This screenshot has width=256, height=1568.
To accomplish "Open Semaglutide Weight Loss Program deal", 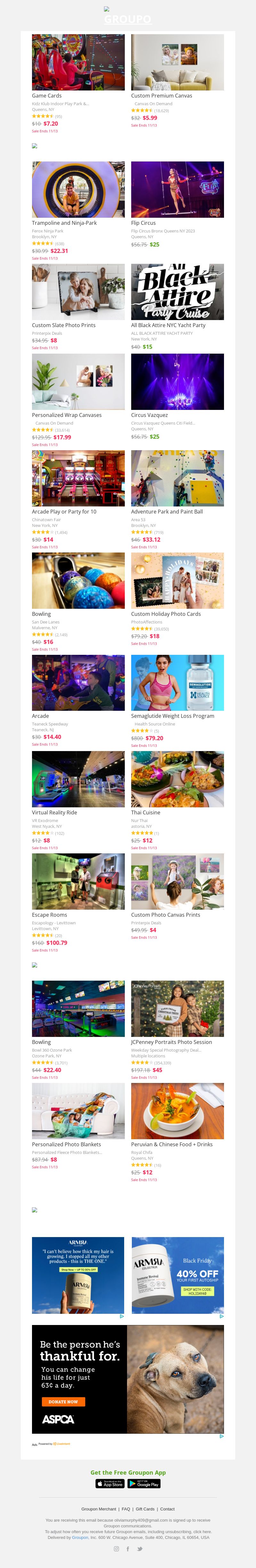I will [x=177, y=683].
